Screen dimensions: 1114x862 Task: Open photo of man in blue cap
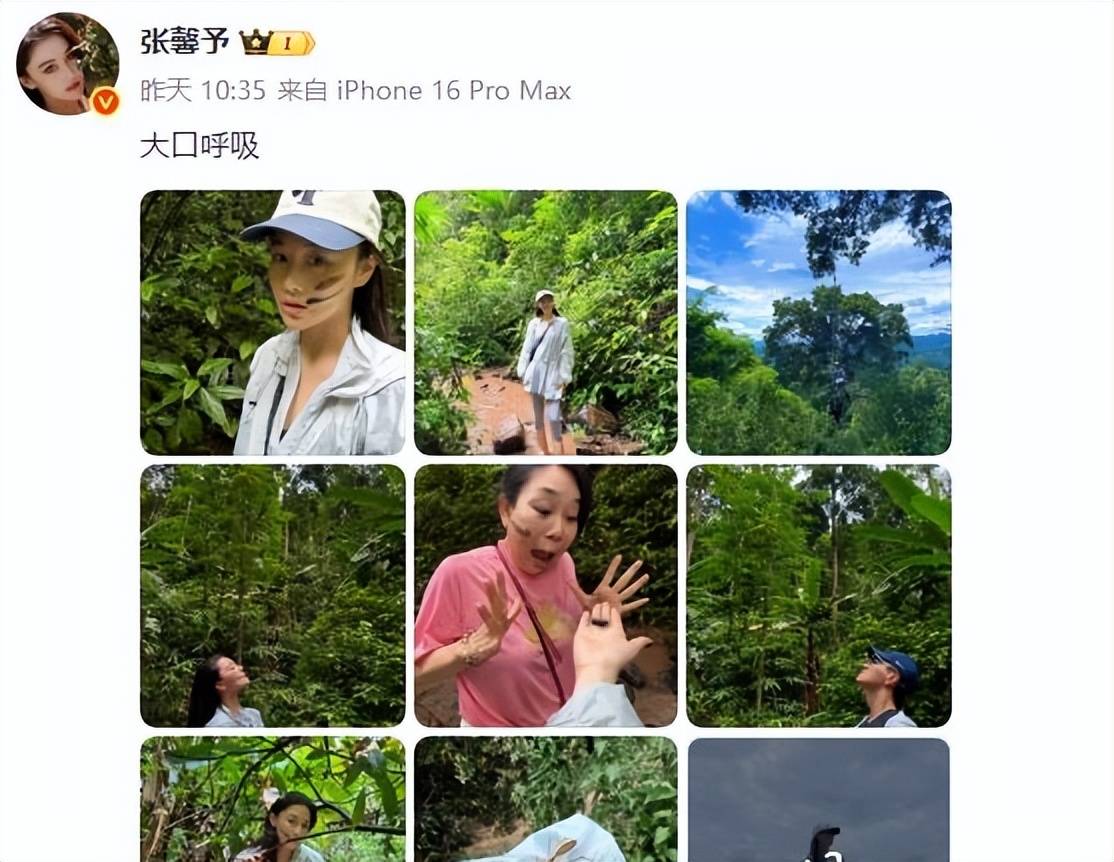pyautogui.click(x=818, y=595)
